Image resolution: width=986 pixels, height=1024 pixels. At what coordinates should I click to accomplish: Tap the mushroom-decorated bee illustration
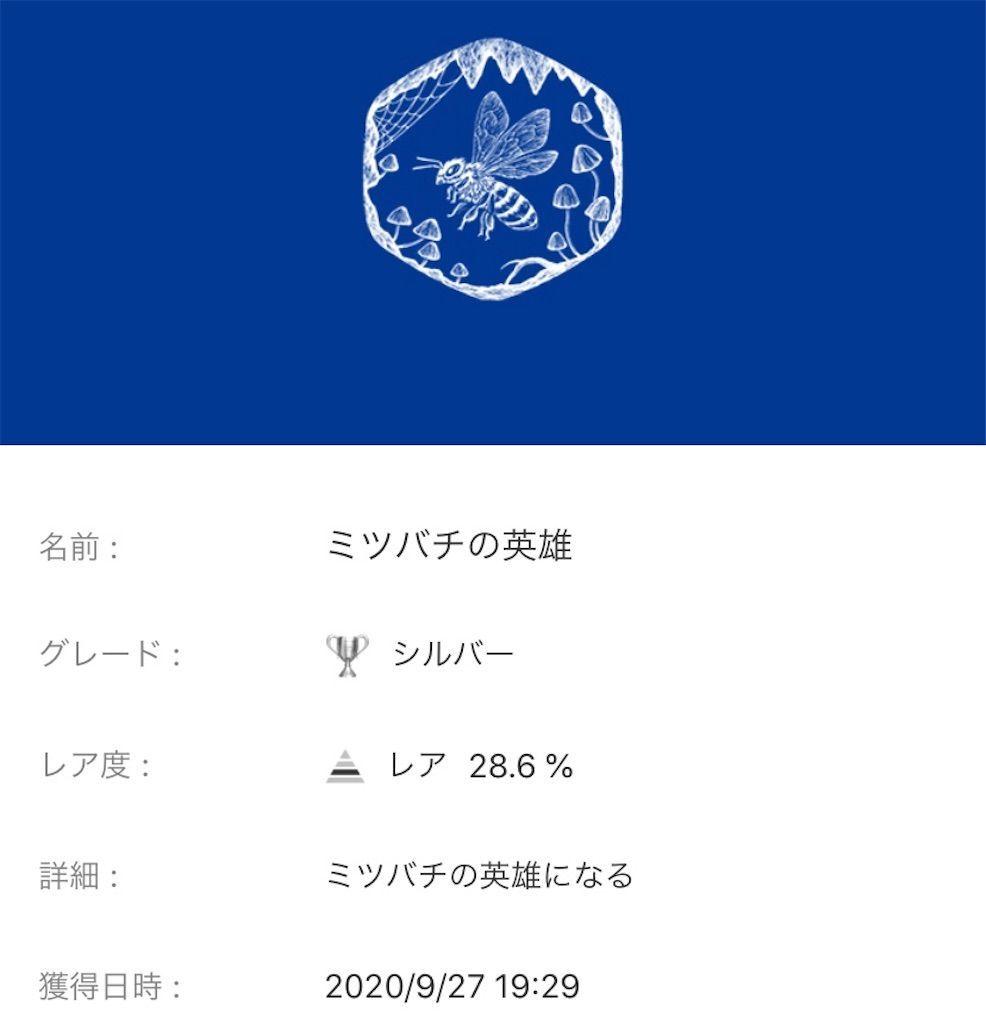click(x=492, y=170)
